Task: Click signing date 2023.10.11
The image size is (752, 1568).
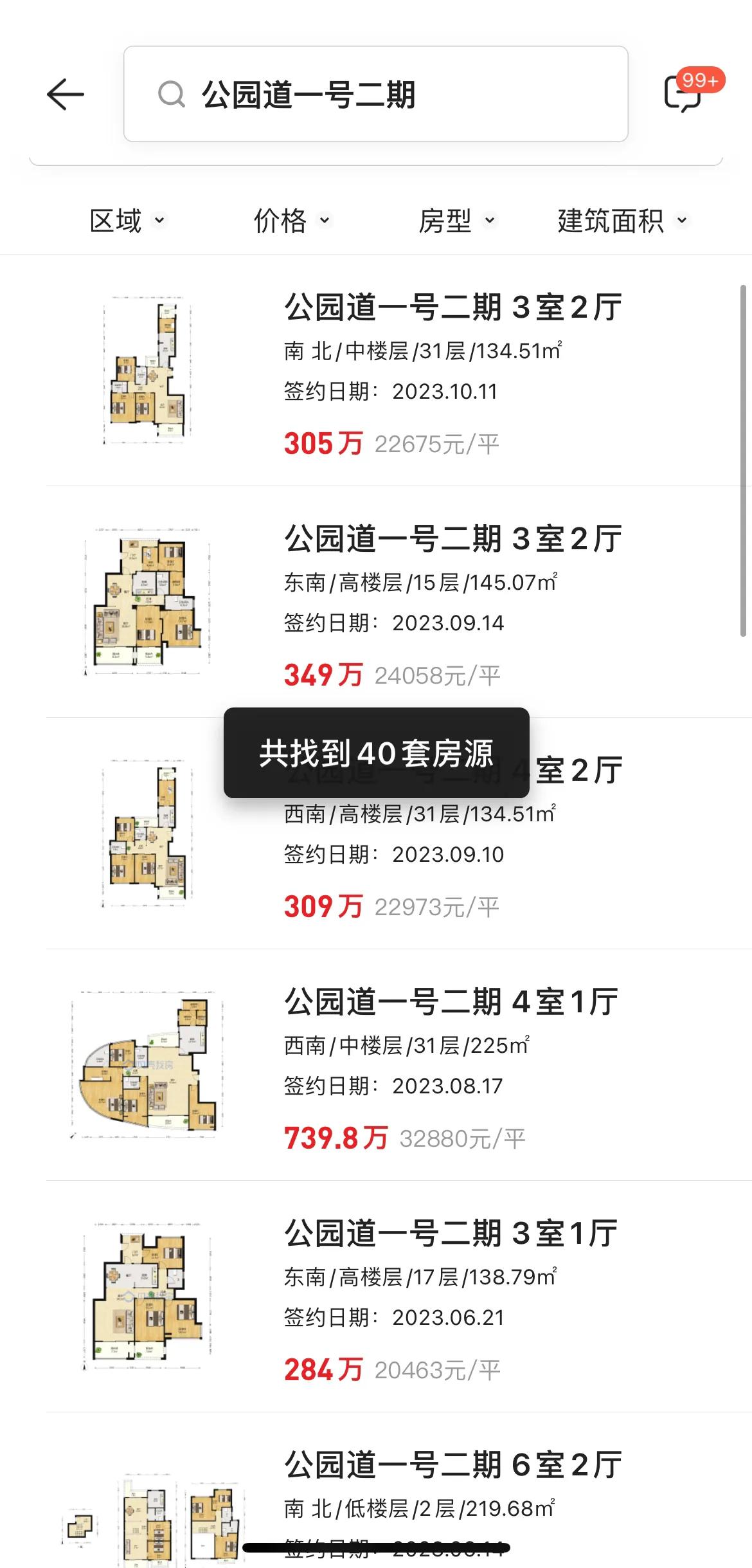Action: [x=447, y=388]
